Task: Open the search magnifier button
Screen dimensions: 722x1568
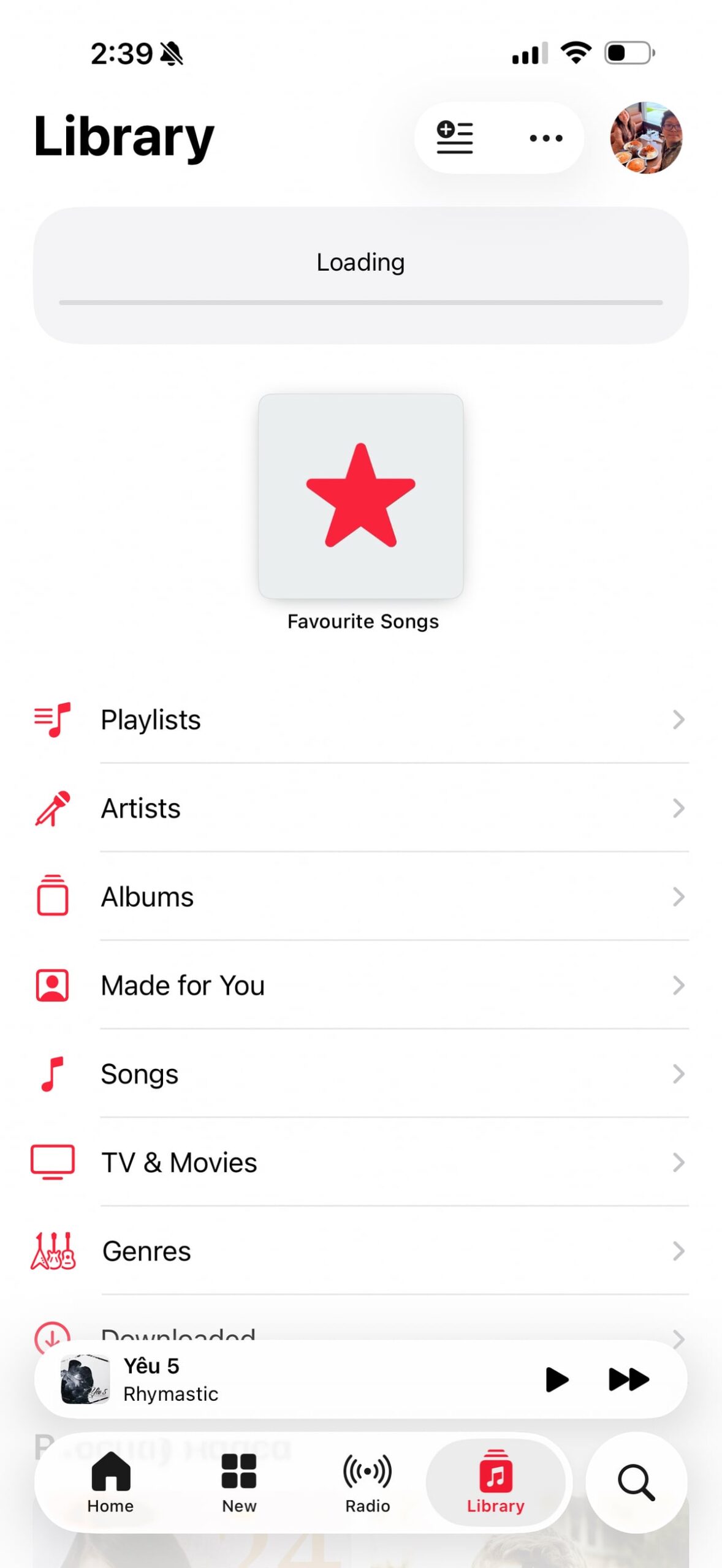Action: click(x=636, y=1482)
